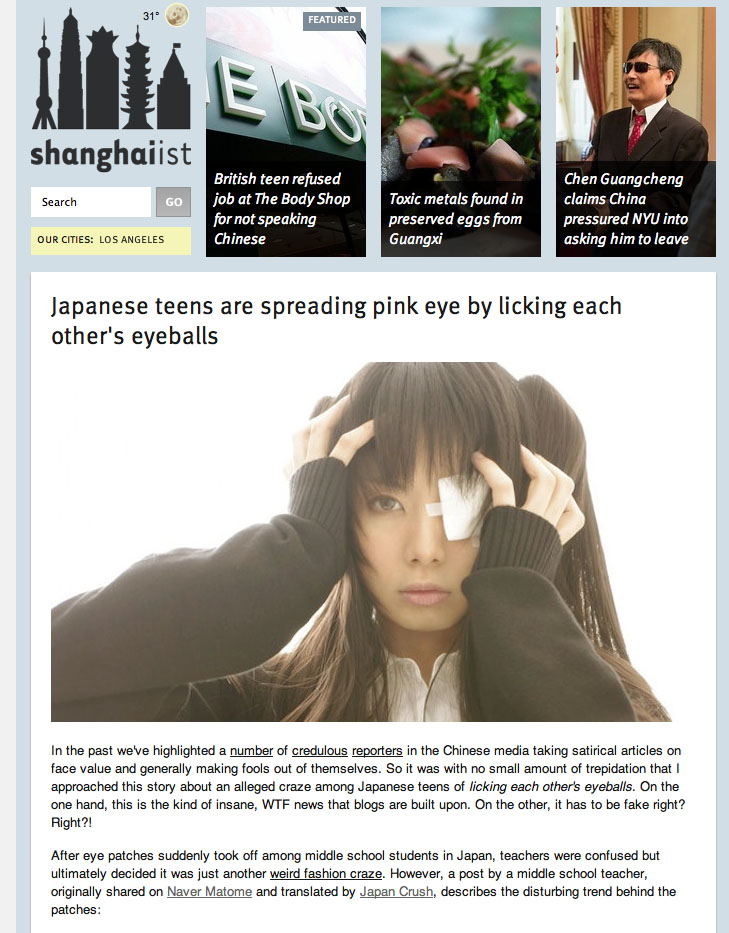This screenshot has height=933, width=729.
Task: Open the Los Angeles city link
Action: (131, 240)
